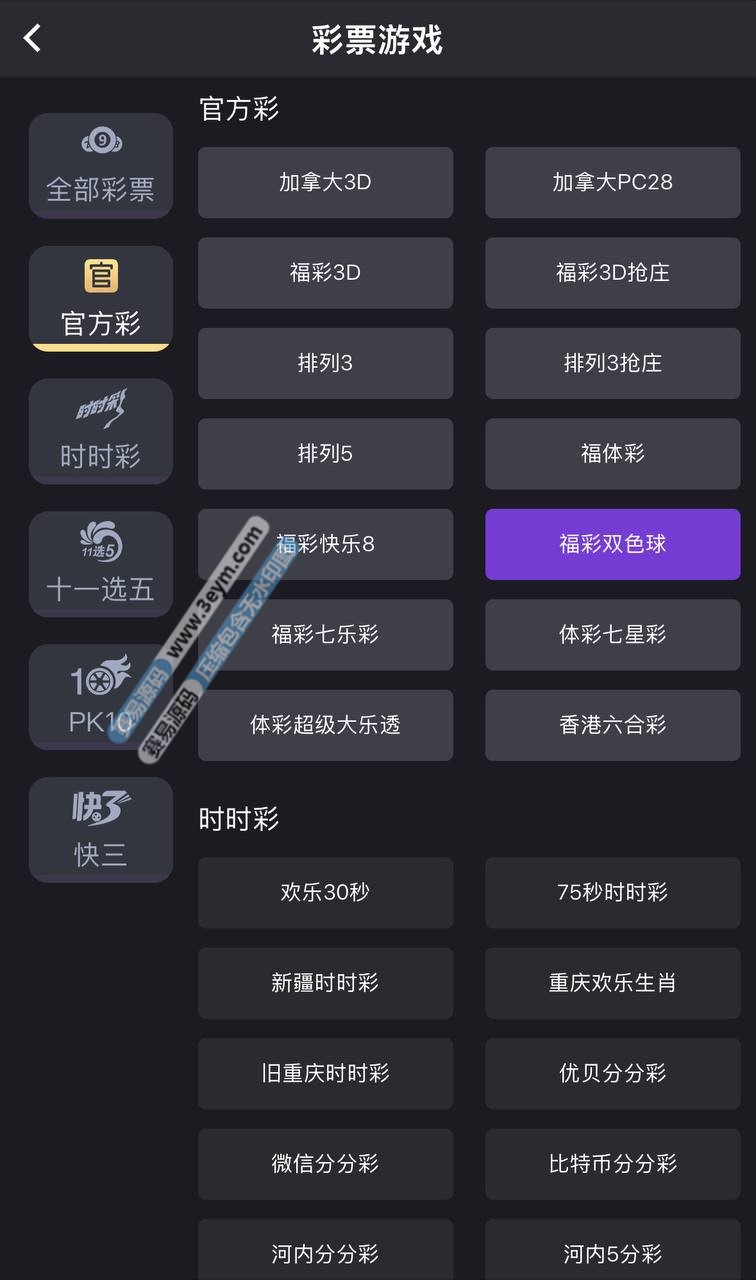Select the 官方彩 category tab
This screenshot has width=756, height=1280.
point(101,299)
